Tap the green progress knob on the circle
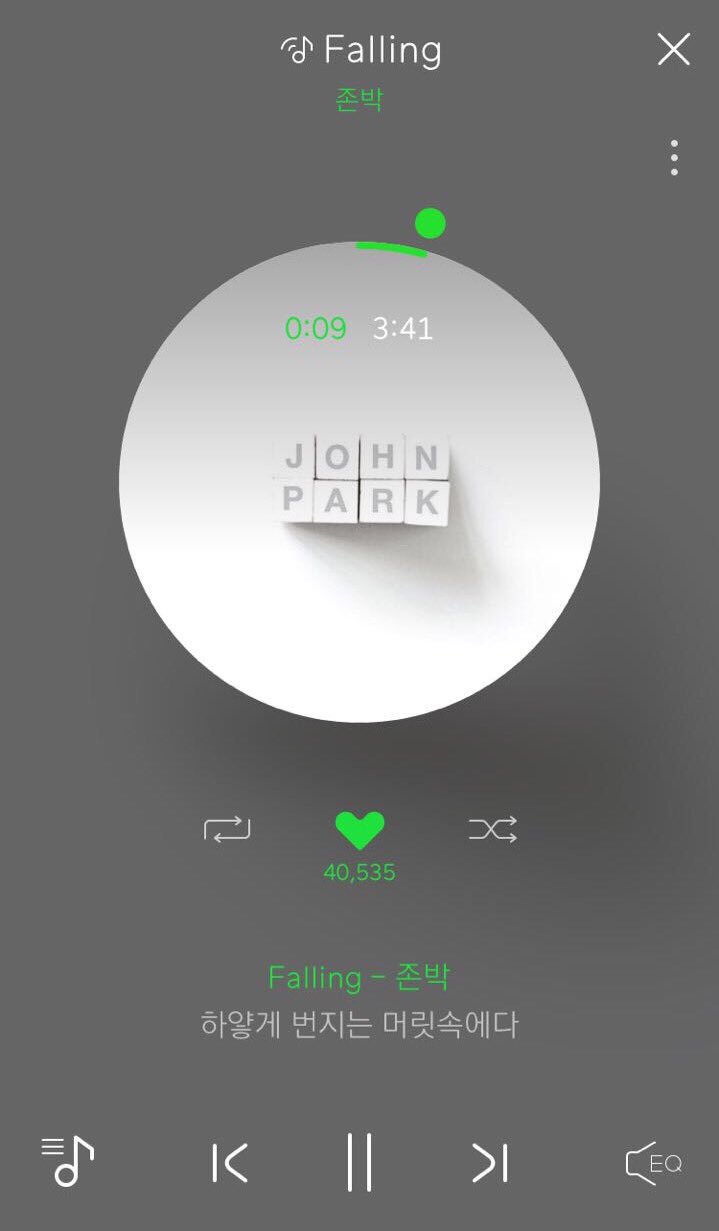The height and width of the screenshot is (1231, 719). pos(430,223)
